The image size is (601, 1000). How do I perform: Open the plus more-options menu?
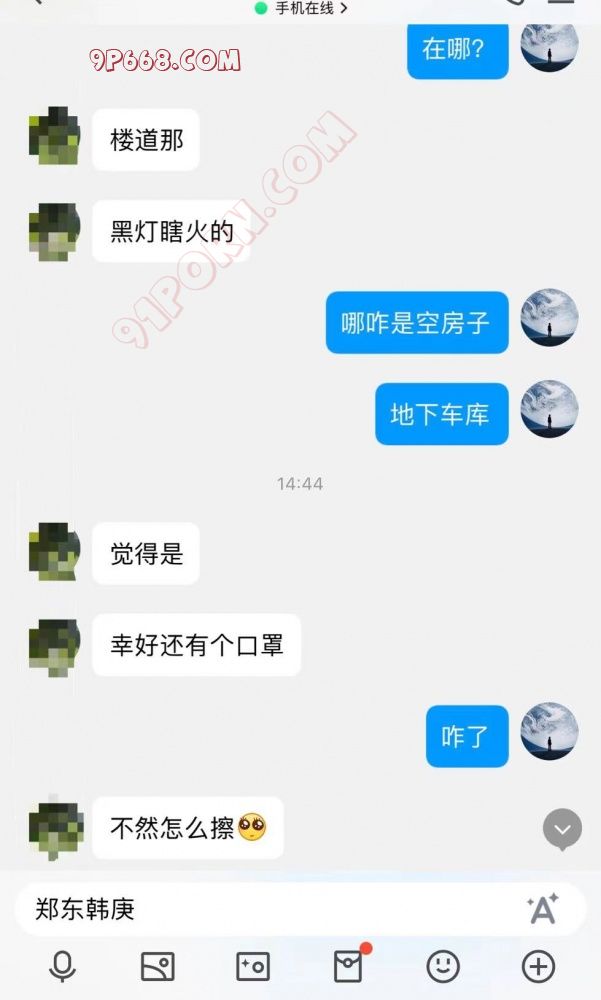tap(538, 966)
